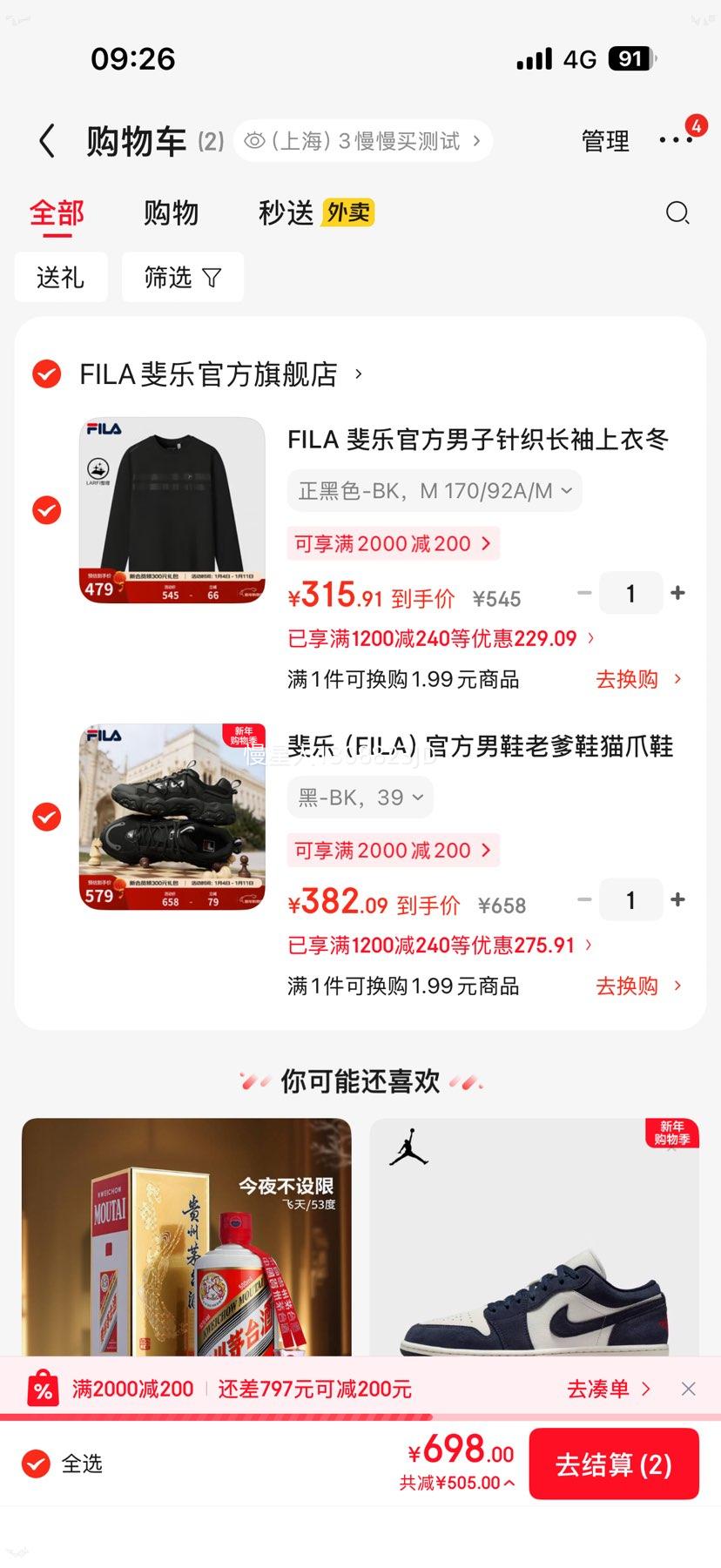Open the 筛选 filter panel
This screenshot has width=721, height=1568.
182,277
